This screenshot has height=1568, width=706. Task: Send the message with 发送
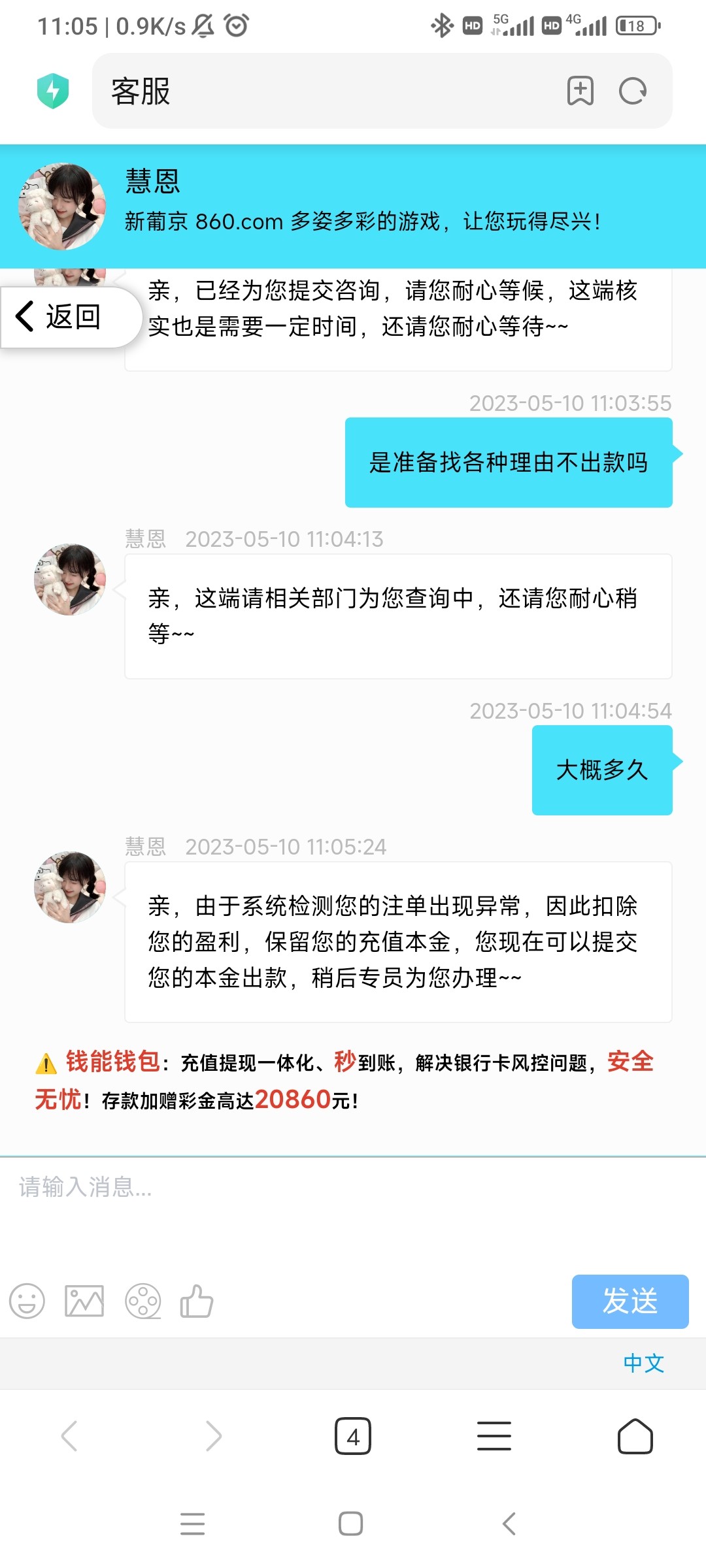pos(630,1301)
